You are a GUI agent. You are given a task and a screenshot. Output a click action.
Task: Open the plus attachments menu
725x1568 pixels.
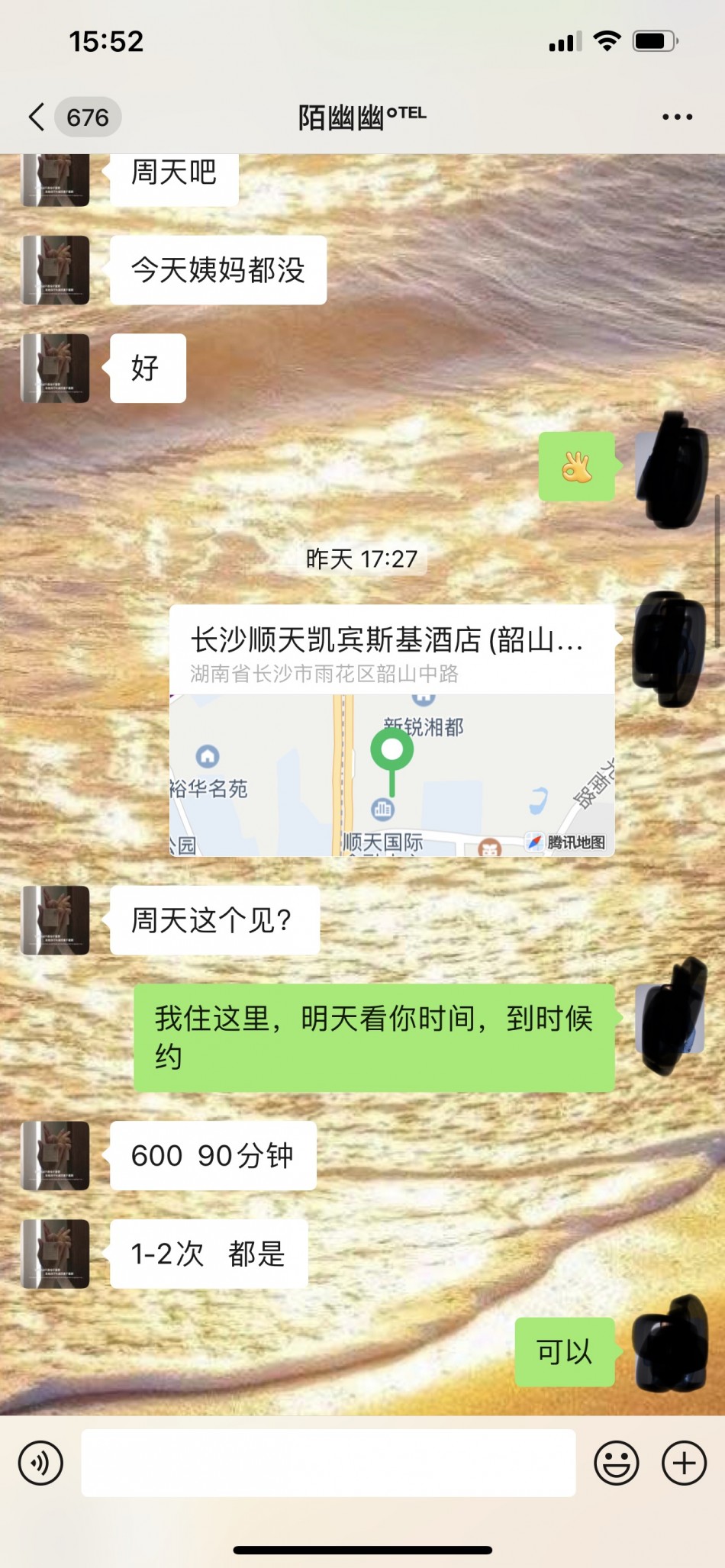click(x=684, y=1463)
